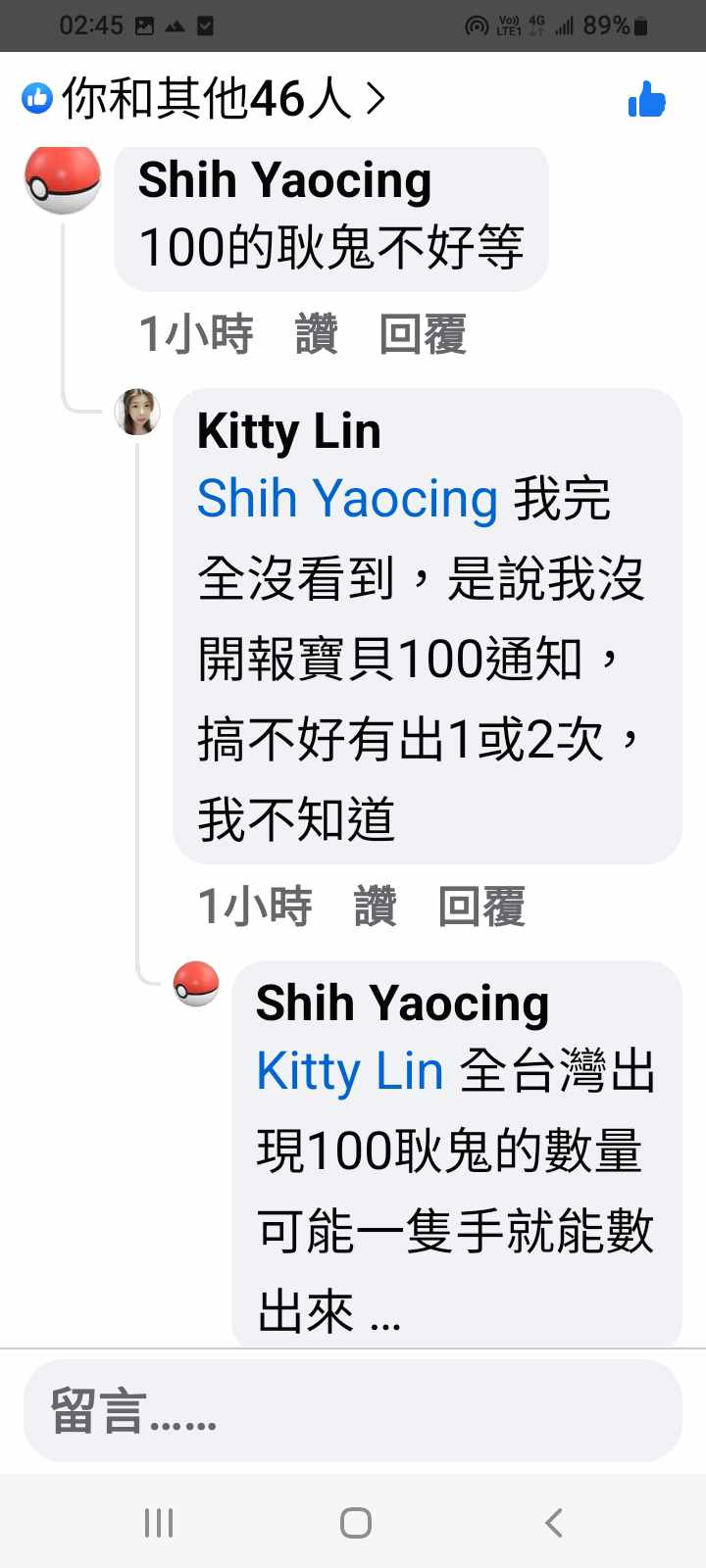Screen dimensions: 706x1568
Task: Open Kitty Lin's profile picture
Action: [x=138, y=412]
